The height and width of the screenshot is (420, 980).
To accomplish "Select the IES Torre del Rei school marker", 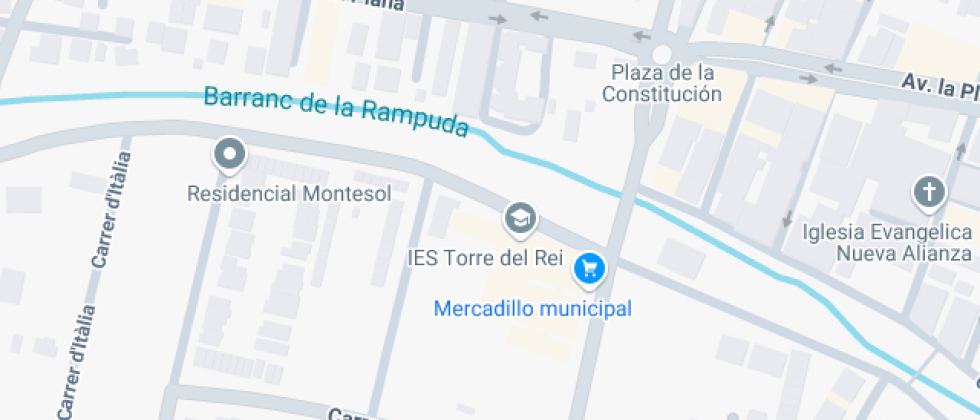I will pyautogui.click(x=521, y=220).
